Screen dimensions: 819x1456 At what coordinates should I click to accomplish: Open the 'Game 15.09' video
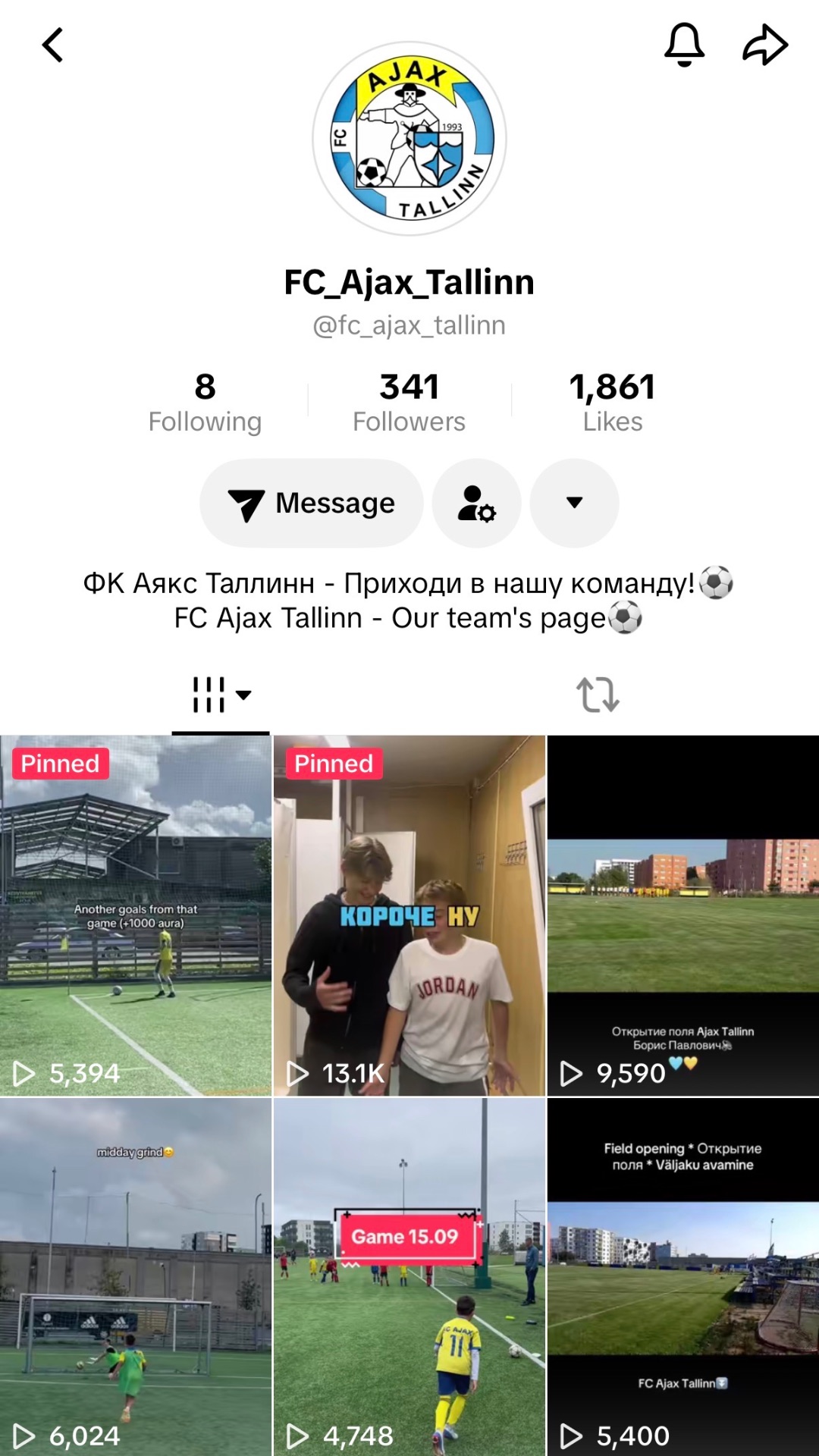[409, 1277]
